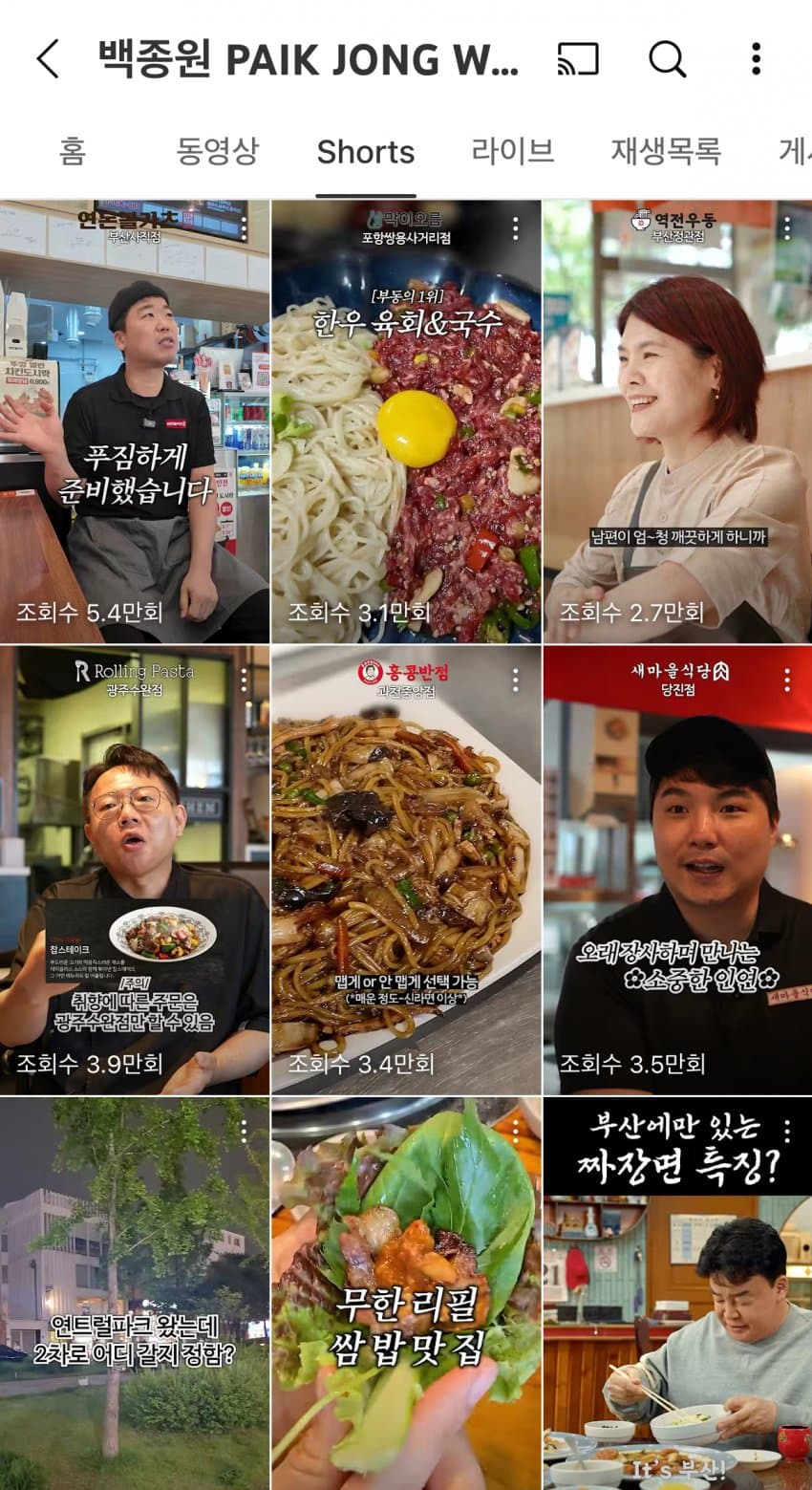Play the 푸짐하게 준비했습니다 short
The image size is (812, 1490).
134,421
